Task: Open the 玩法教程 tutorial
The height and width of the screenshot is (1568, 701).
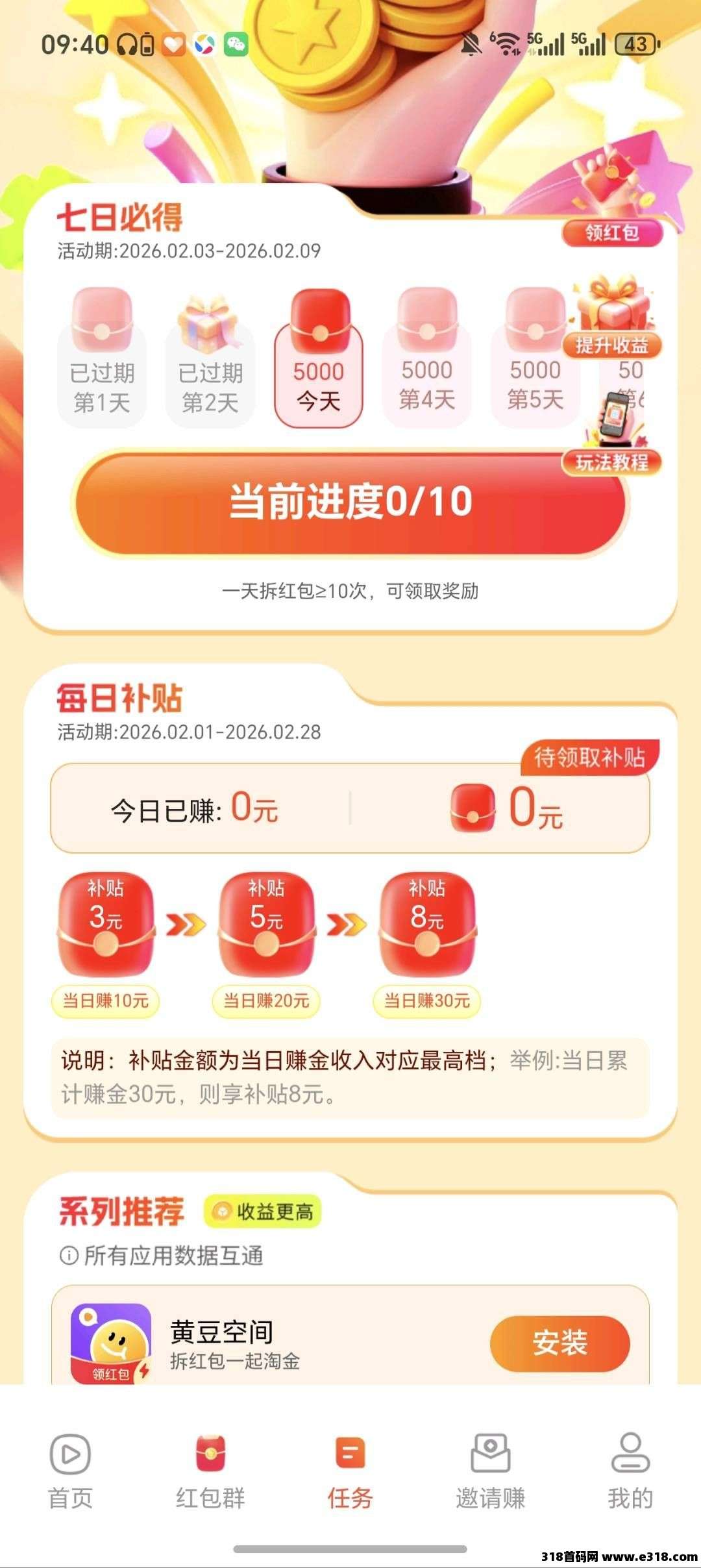Action: click(611, 442)
